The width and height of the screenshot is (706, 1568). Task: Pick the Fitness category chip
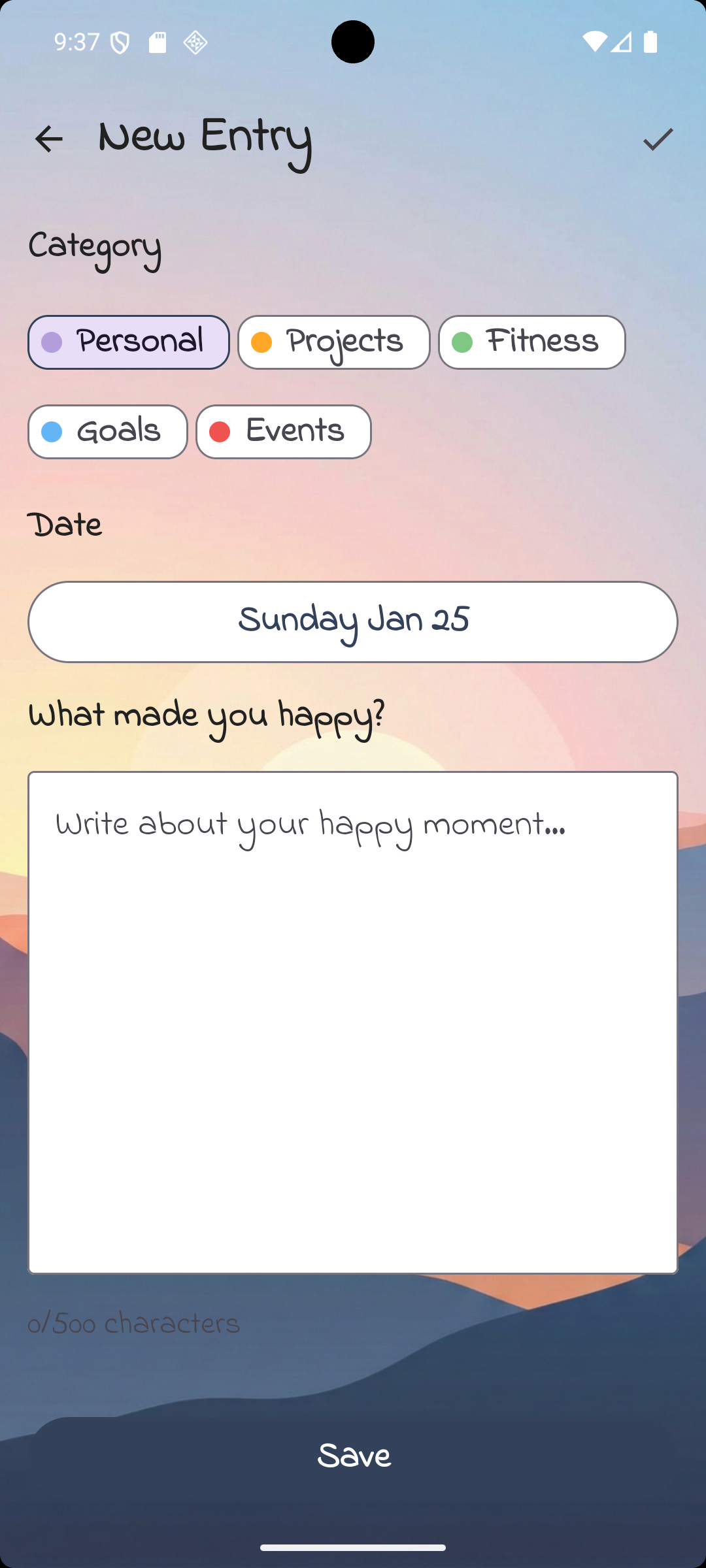pos(532,342)
